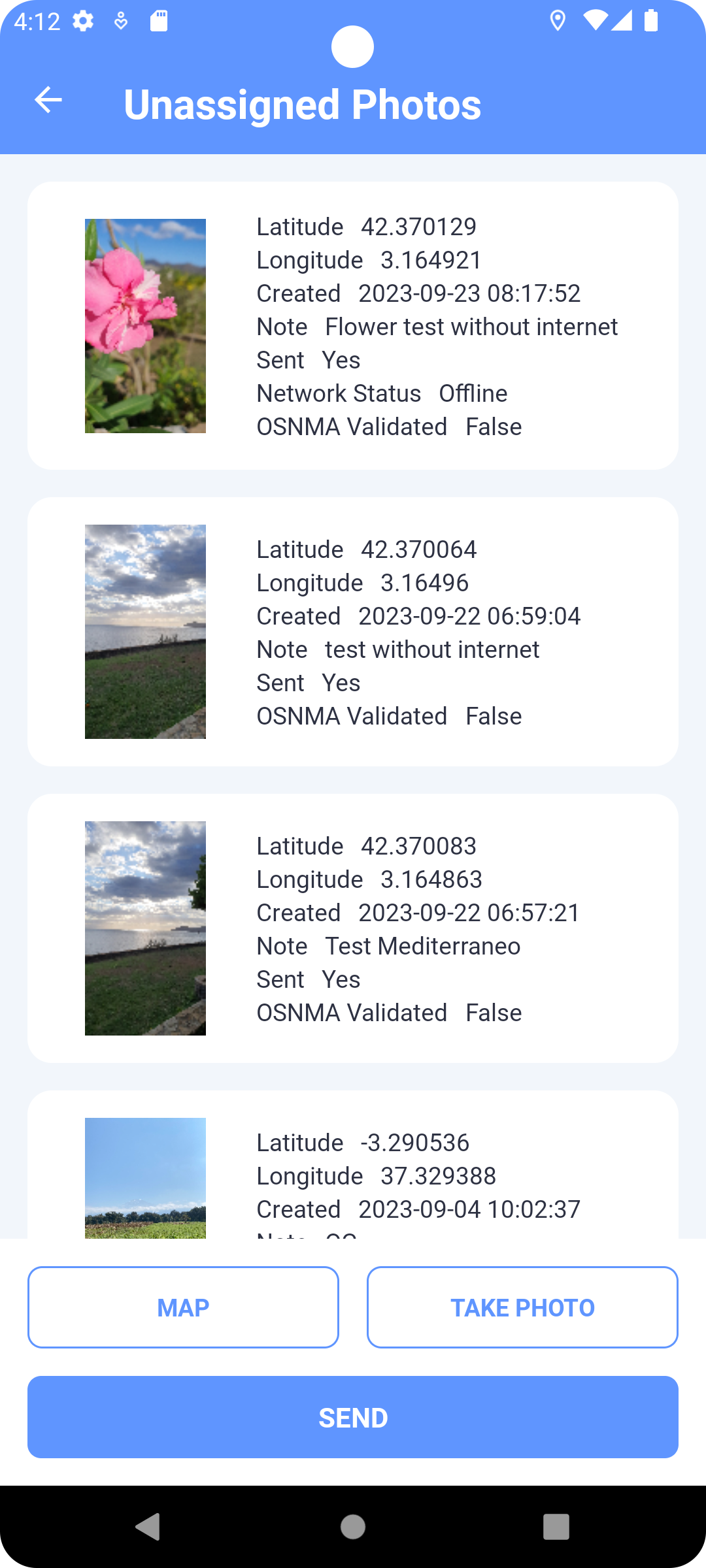Screen dimensions: 706x1568
Task: Open the Test Mediterraneo photo card
Action: (x=353, y=928)
